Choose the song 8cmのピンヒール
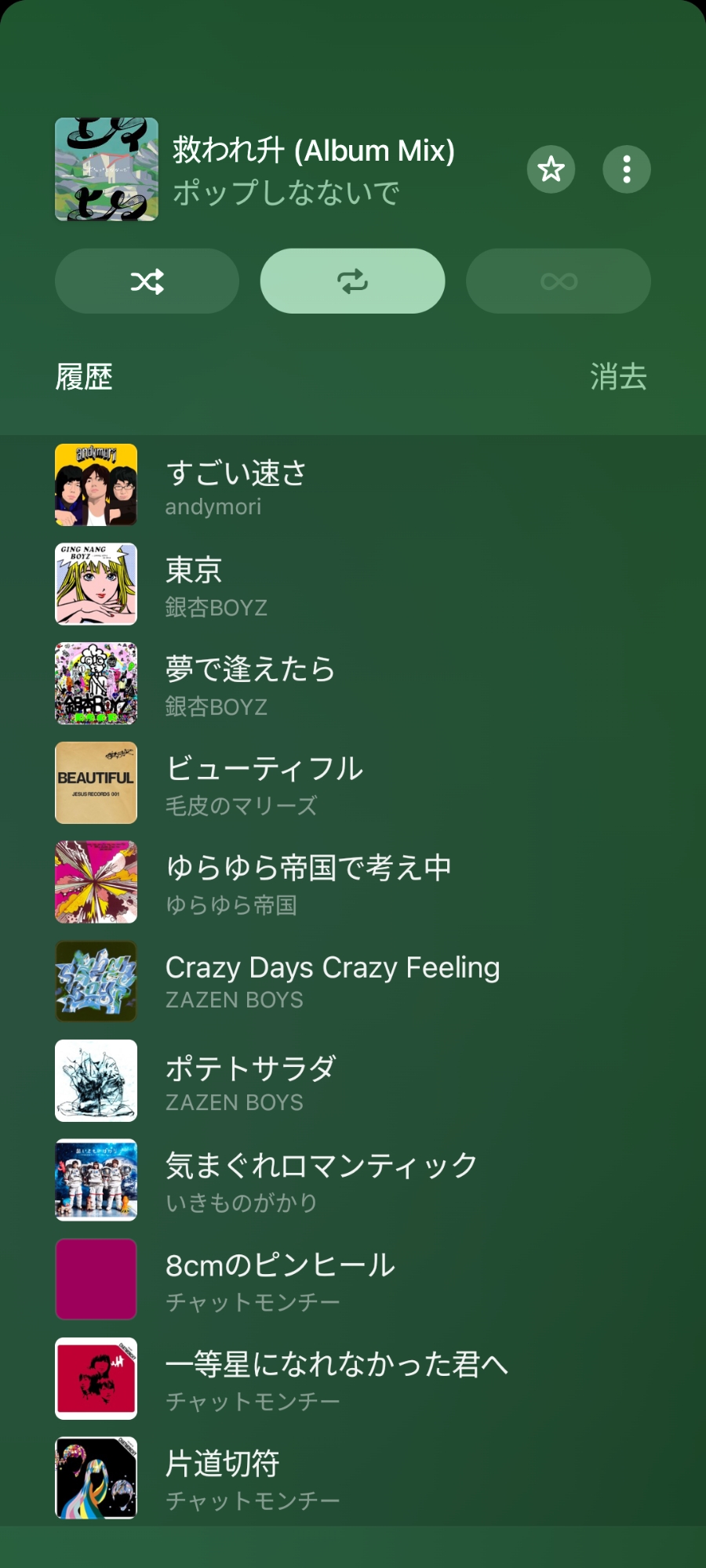This screenshot has height=1568, width=706. pyautogui.click(x=280, y=1279)
